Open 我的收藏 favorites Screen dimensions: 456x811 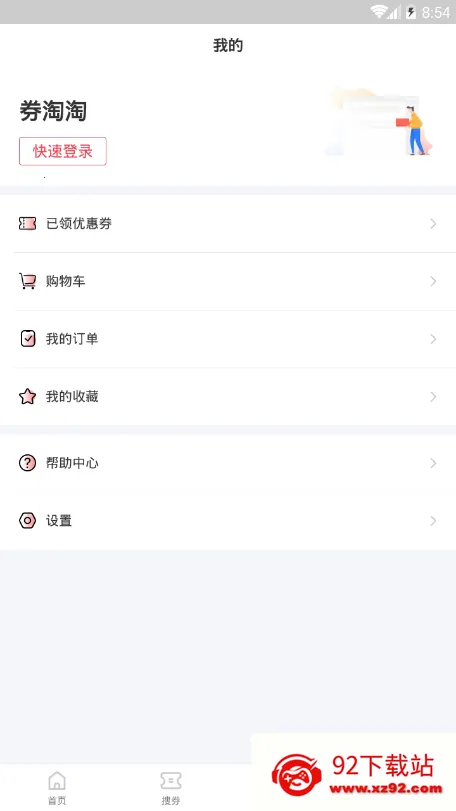point(228,397)
